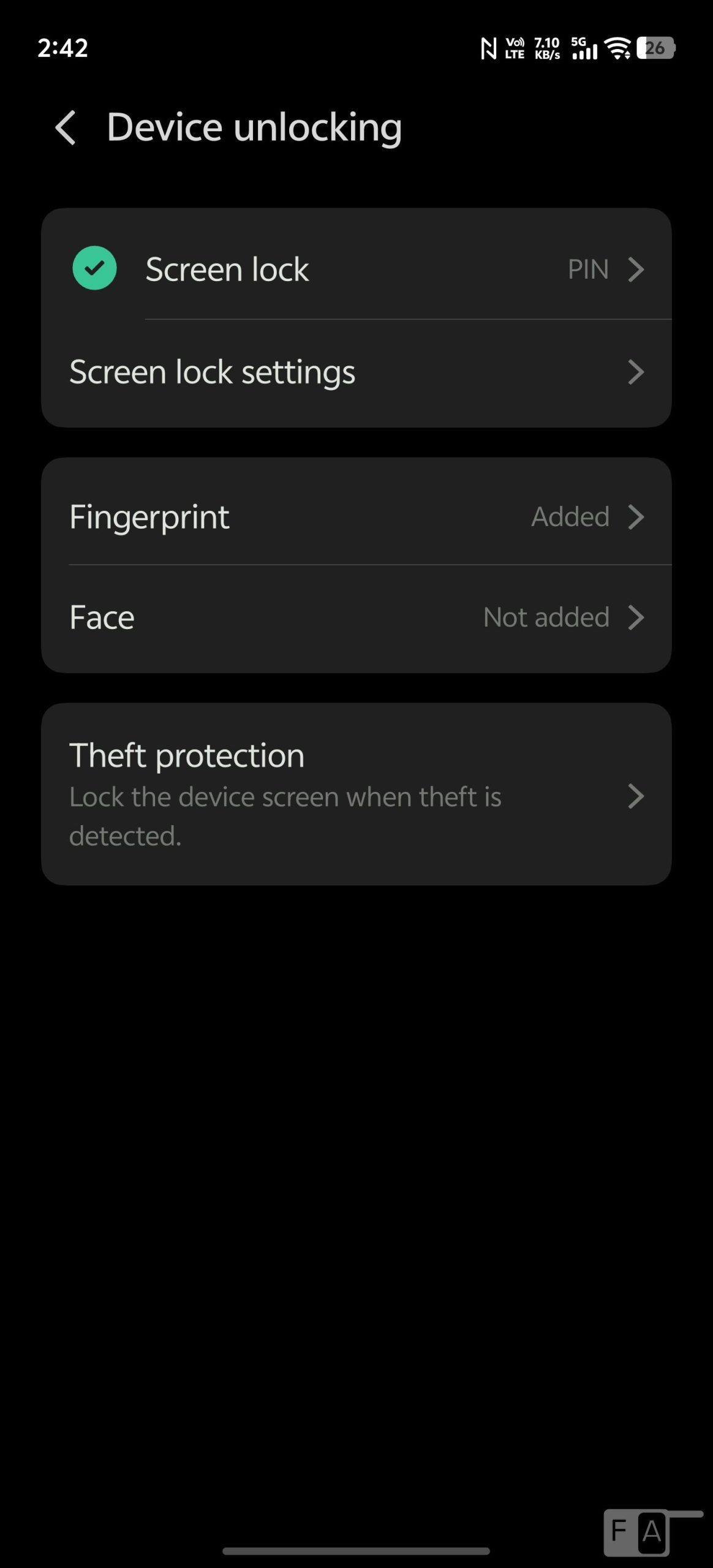The height and width of the screenshot is (1568, 713).
Task: Open Fingerprint settings
Action: (x=355, y=517)
